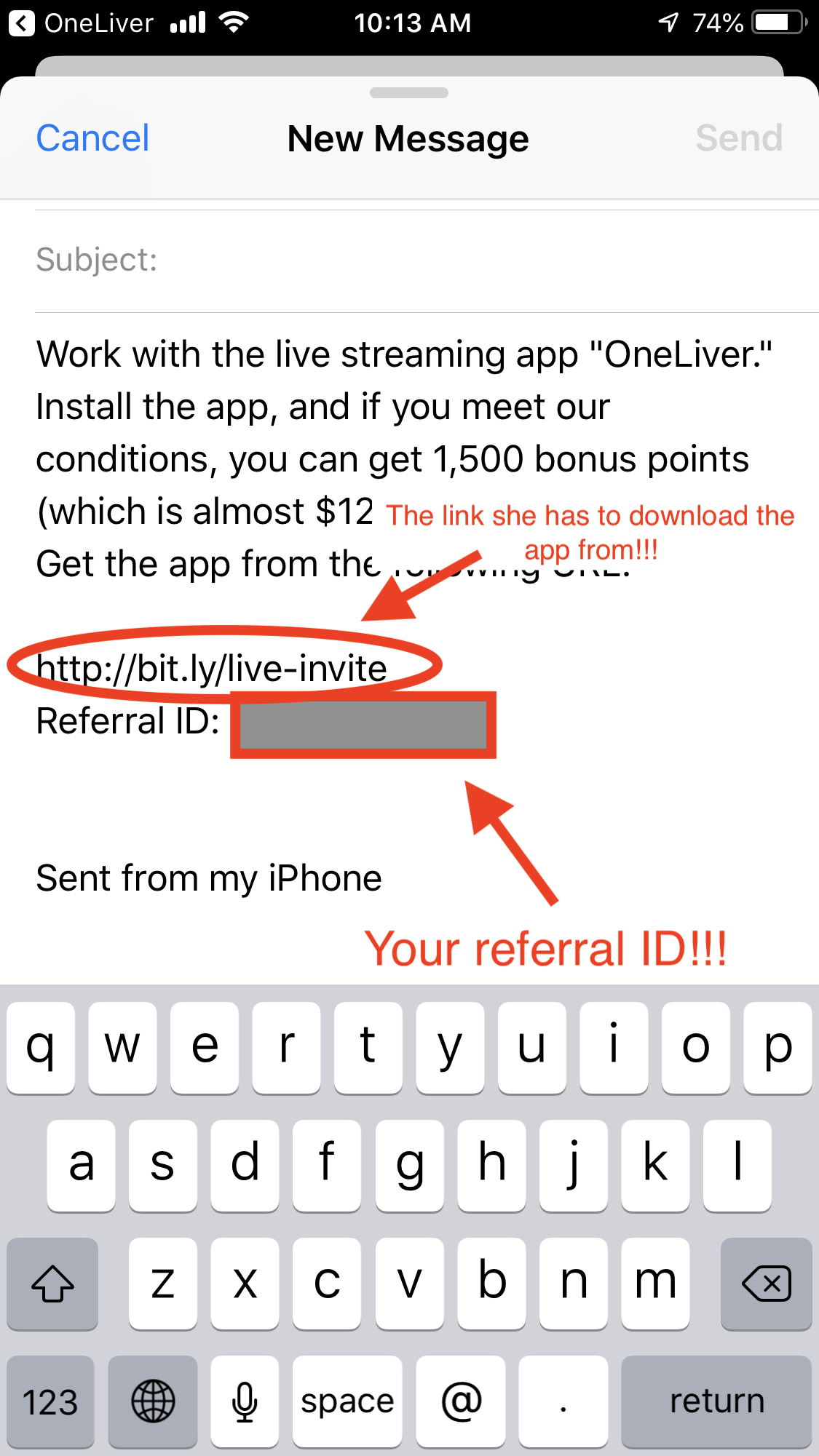Return to the OneLiver app
The image size is (819, 1456).
tap(80, 23)
